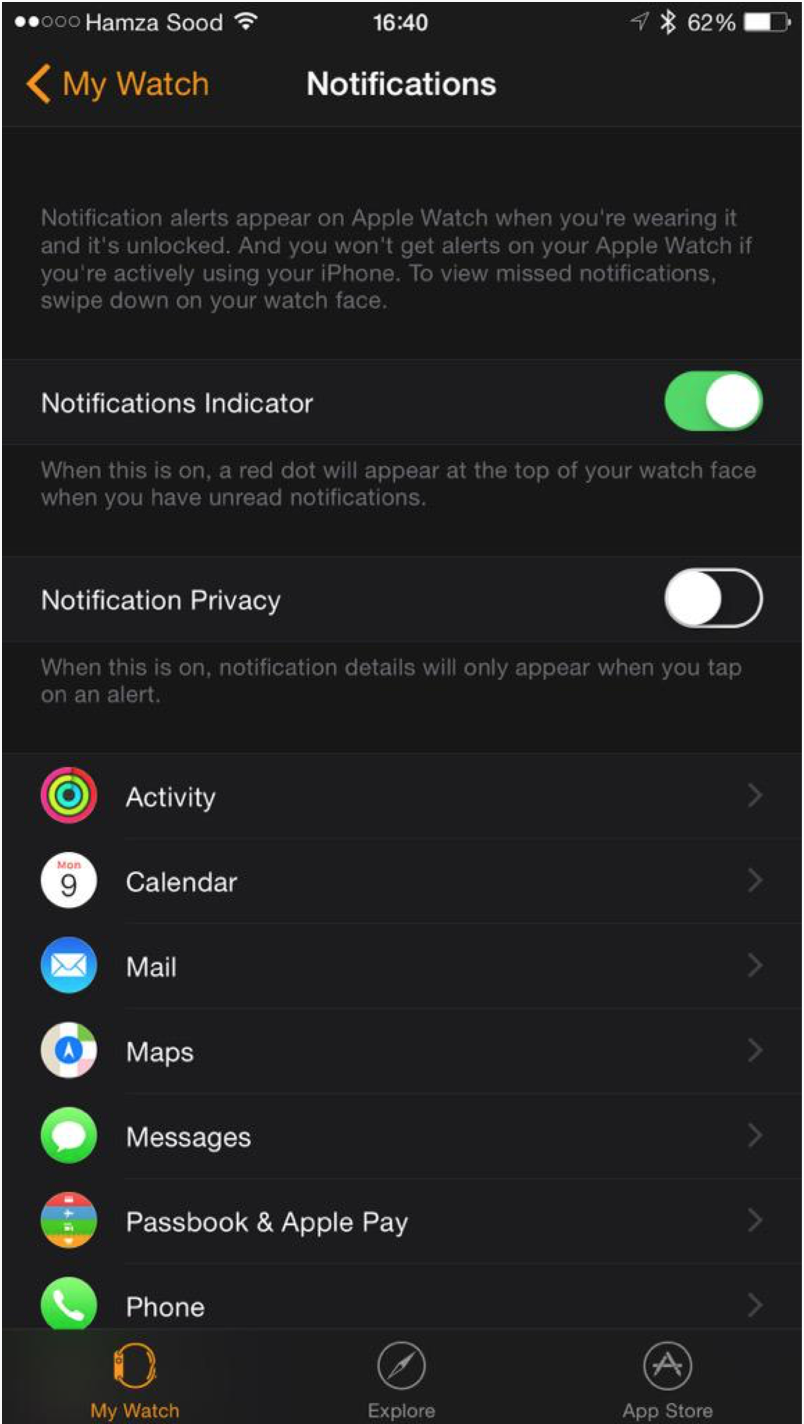
Task: Select the Mail icon
Action: (67, 966)
